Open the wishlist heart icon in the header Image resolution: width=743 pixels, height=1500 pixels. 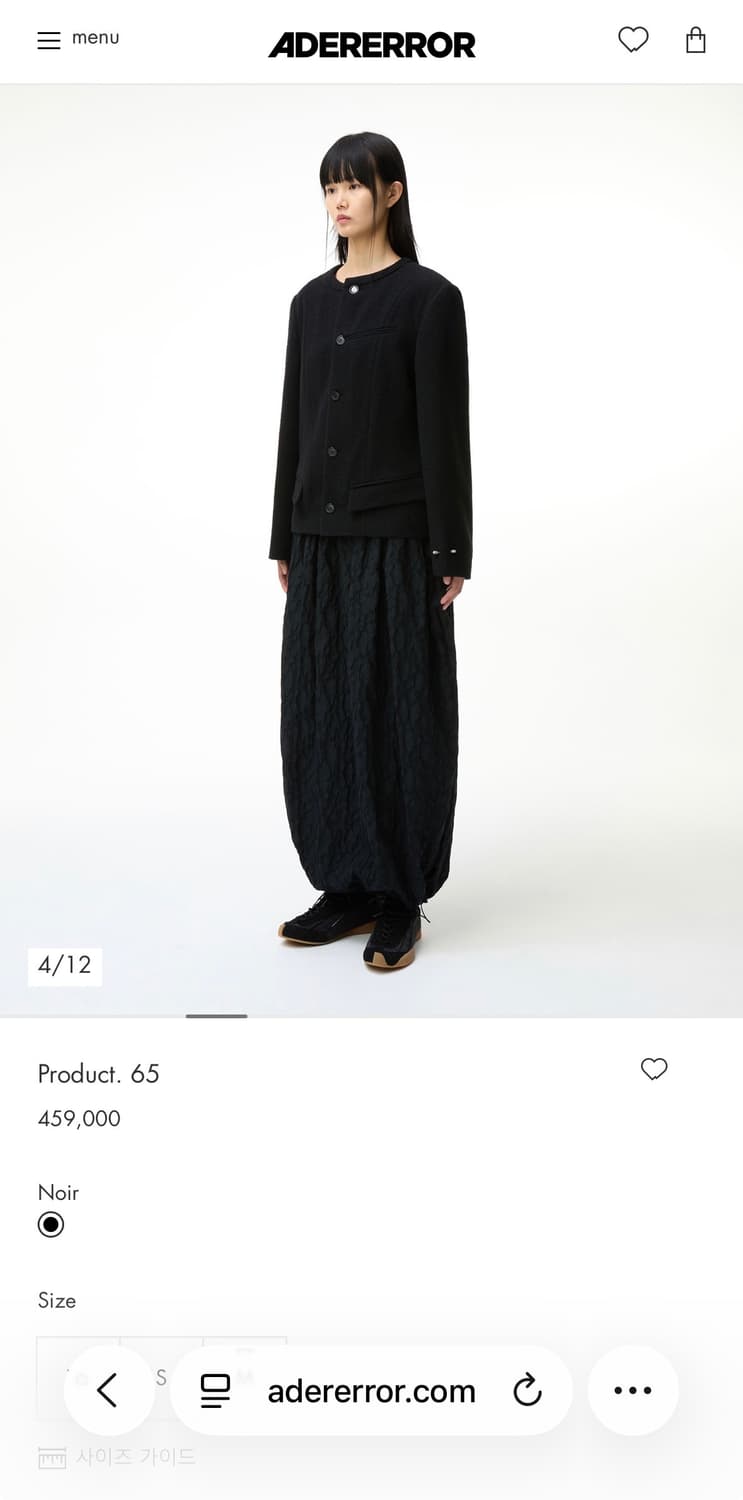click(x=633, y=41)
